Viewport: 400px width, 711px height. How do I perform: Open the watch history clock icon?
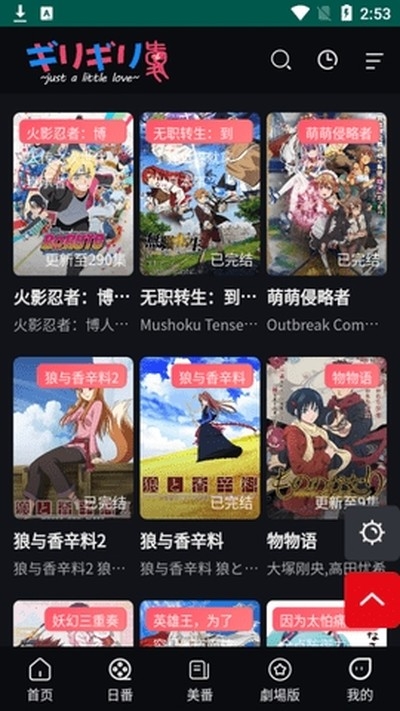[x=327, y=60]
